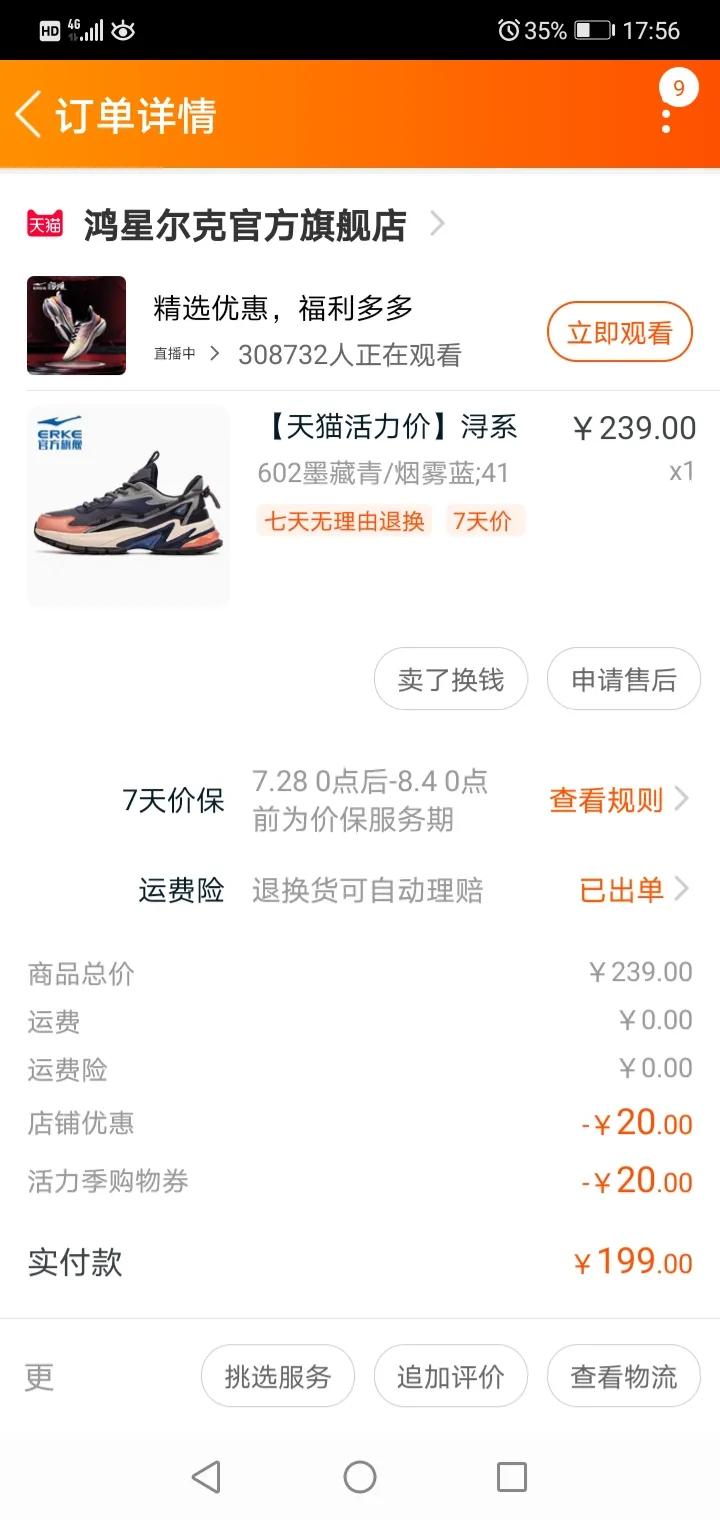Screen dimensions: 720x1520
Task: Tap the Android recent apps square button
Action: [512, 1476]
